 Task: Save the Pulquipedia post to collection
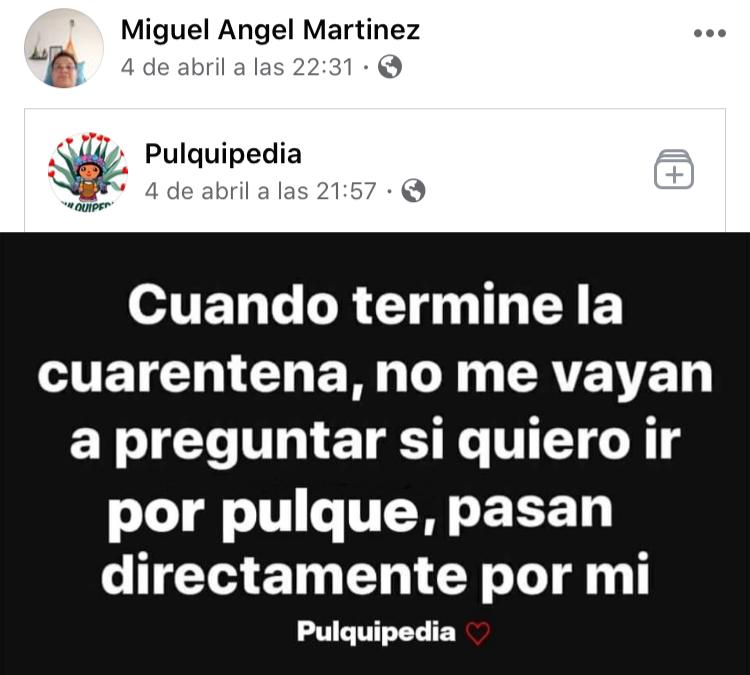[x=674, y=169]
